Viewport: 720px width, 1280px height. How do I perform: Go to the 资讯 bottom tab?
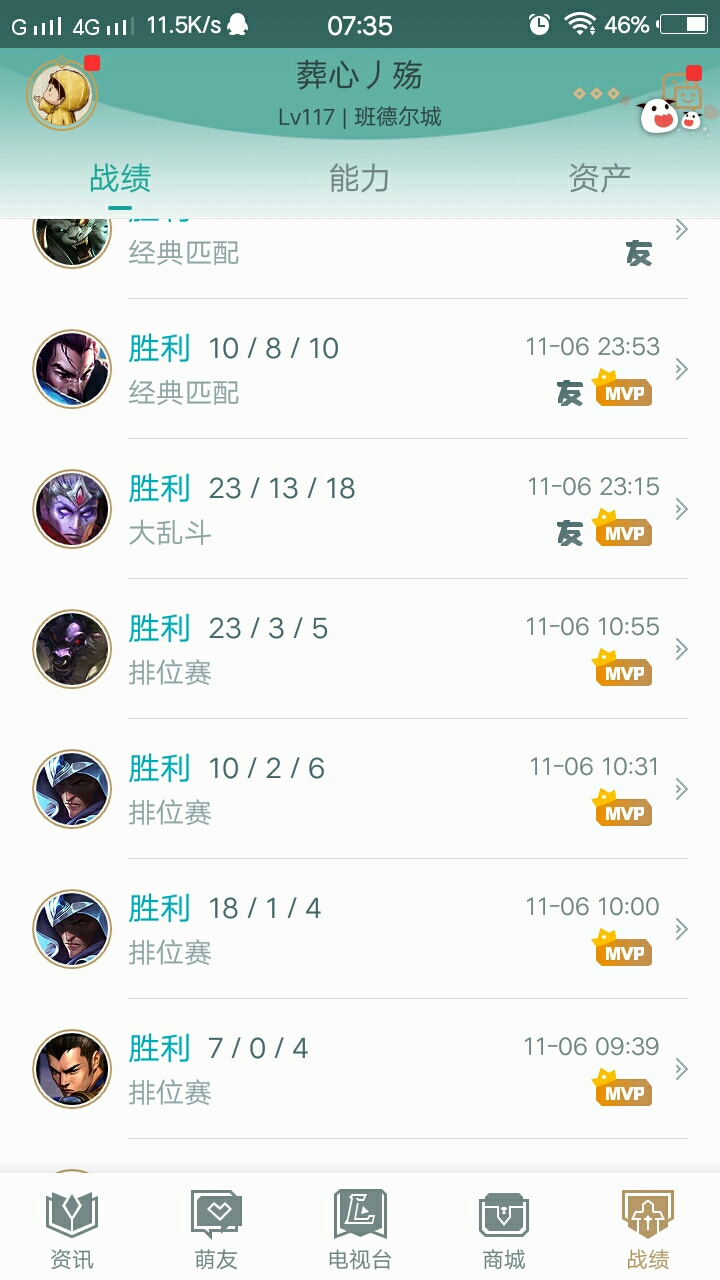click(x=72, y=1229)
